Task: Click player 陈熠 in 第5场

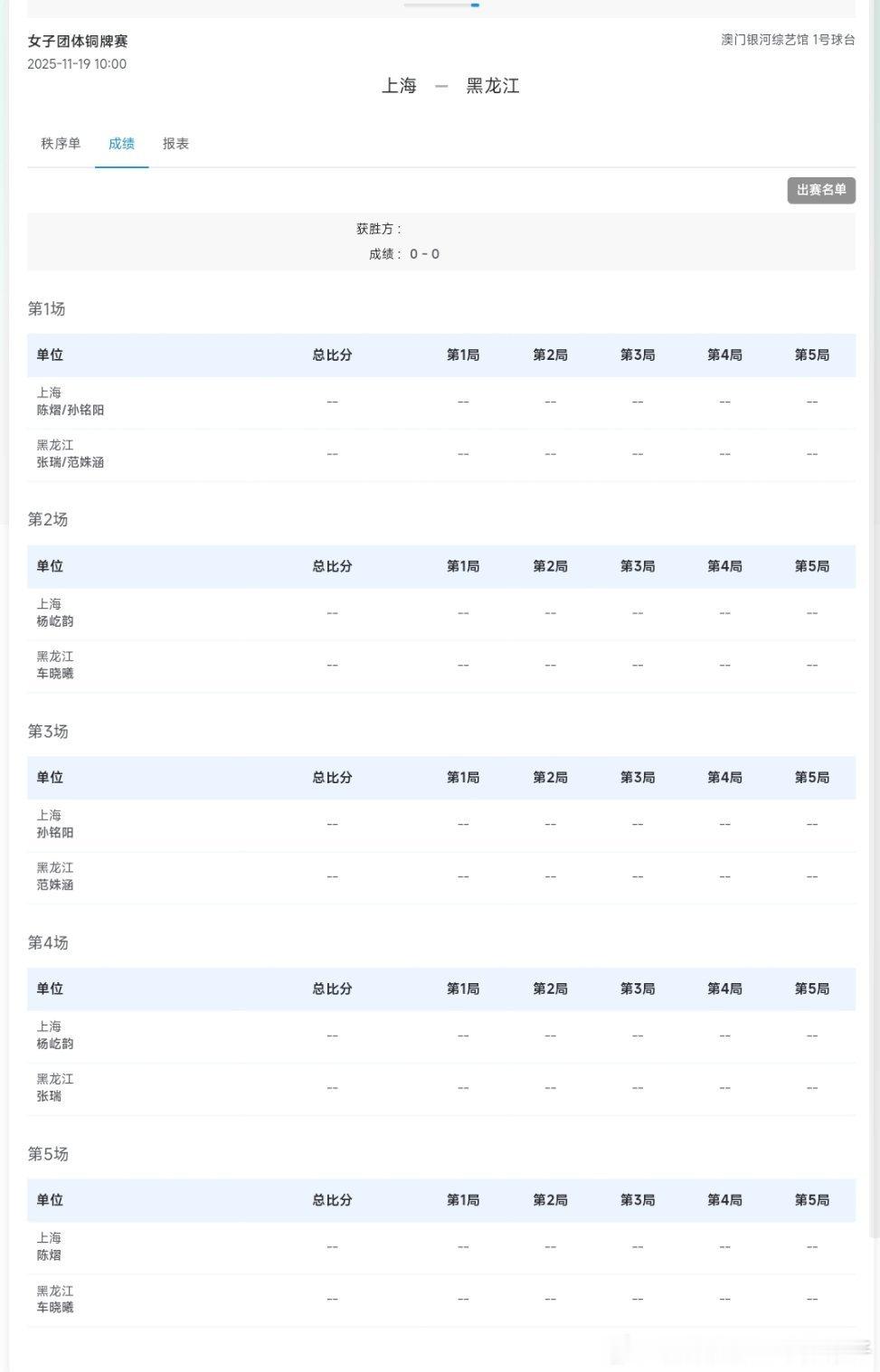Action: point(50,1254)
